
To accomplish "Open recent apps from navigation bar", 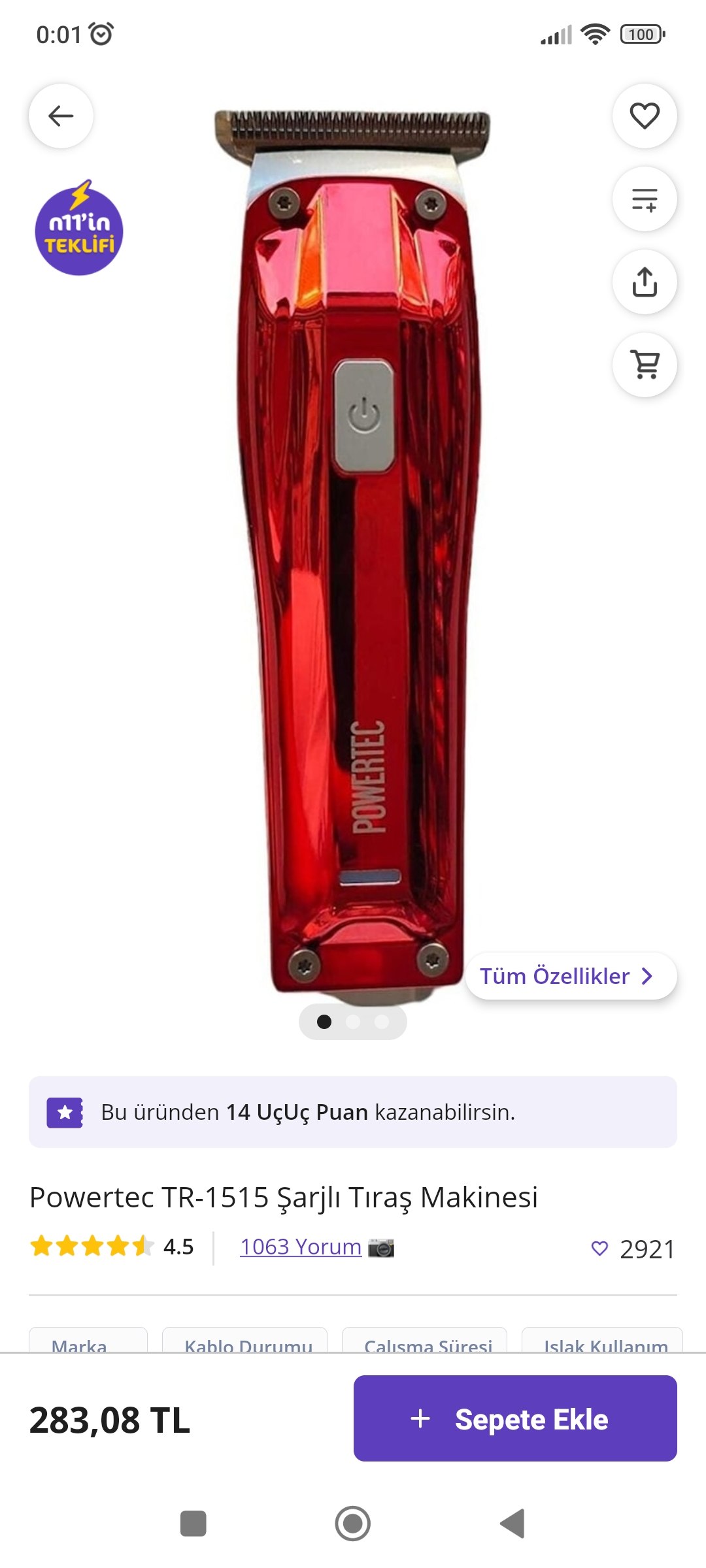I will click(x=193, y=1524).
